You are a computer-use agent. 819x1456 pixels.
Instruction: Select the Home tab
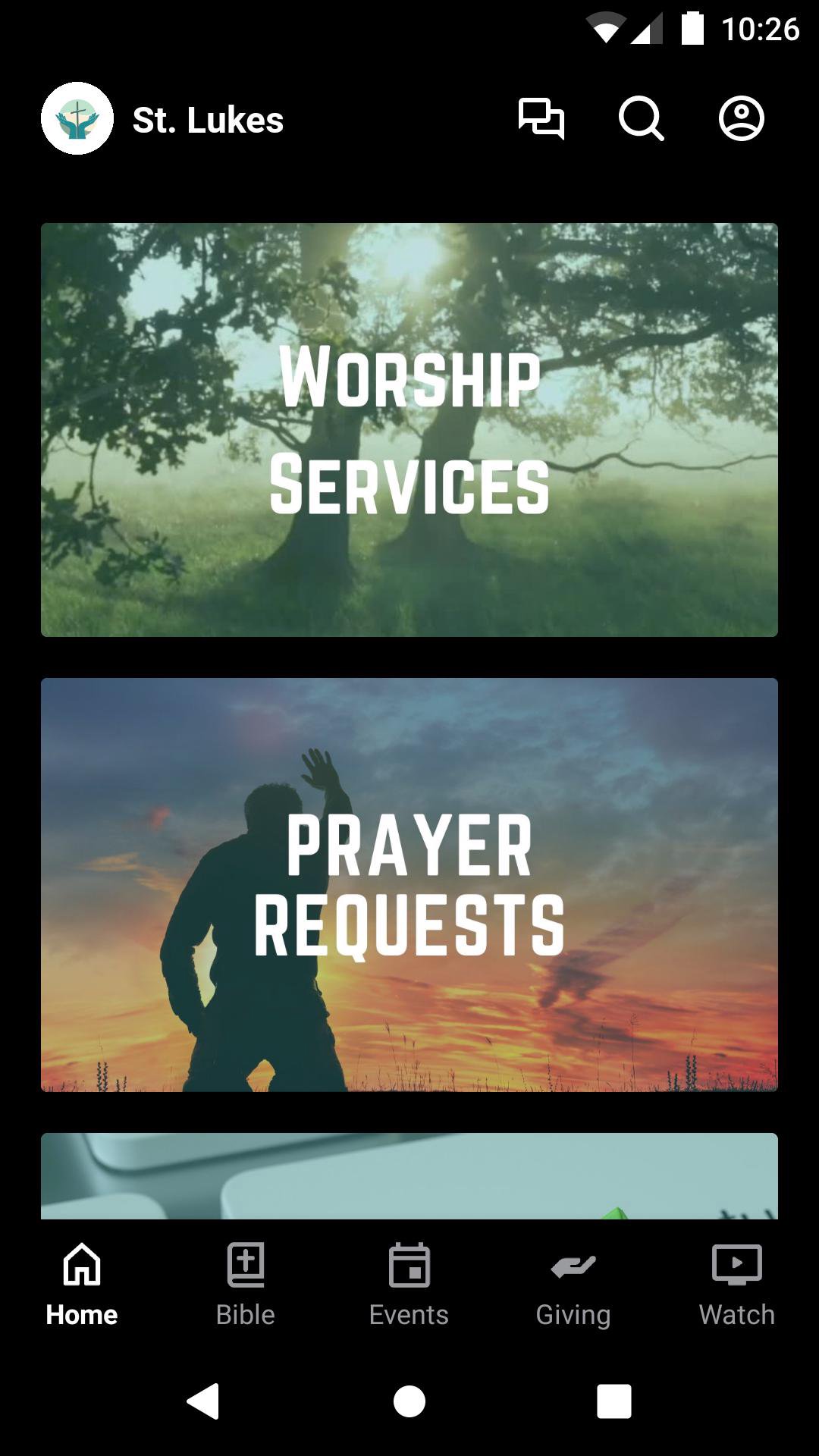(82, 1284)
